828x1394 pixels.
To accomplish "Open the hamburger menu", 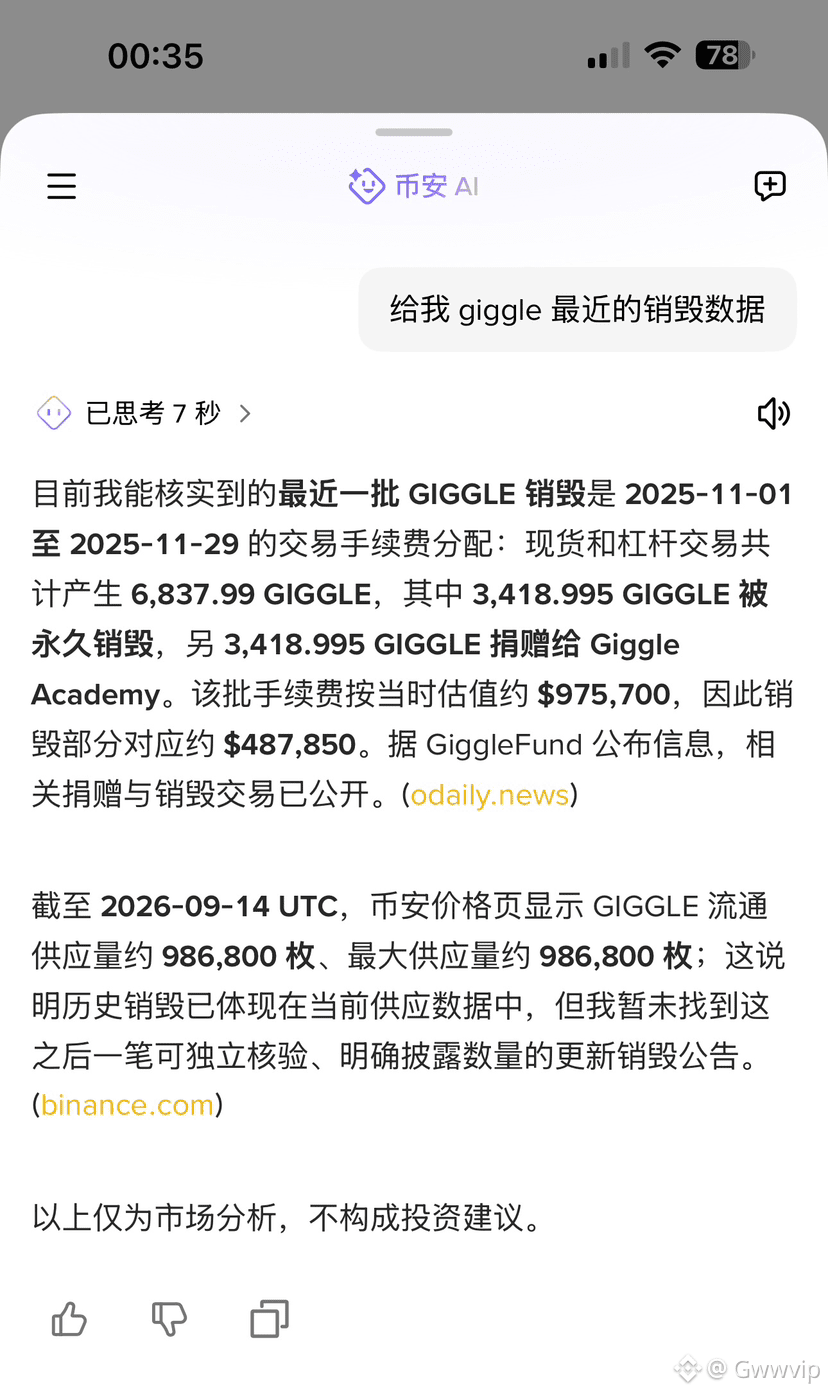I will [x=62, y=186].
